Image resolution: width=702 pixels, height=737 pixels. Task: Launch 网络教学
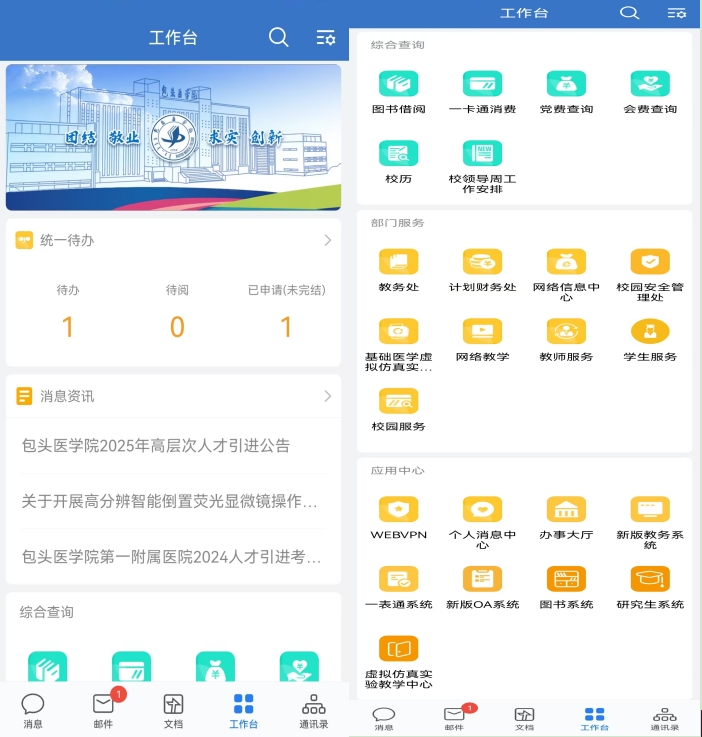(x=482, y=339)
